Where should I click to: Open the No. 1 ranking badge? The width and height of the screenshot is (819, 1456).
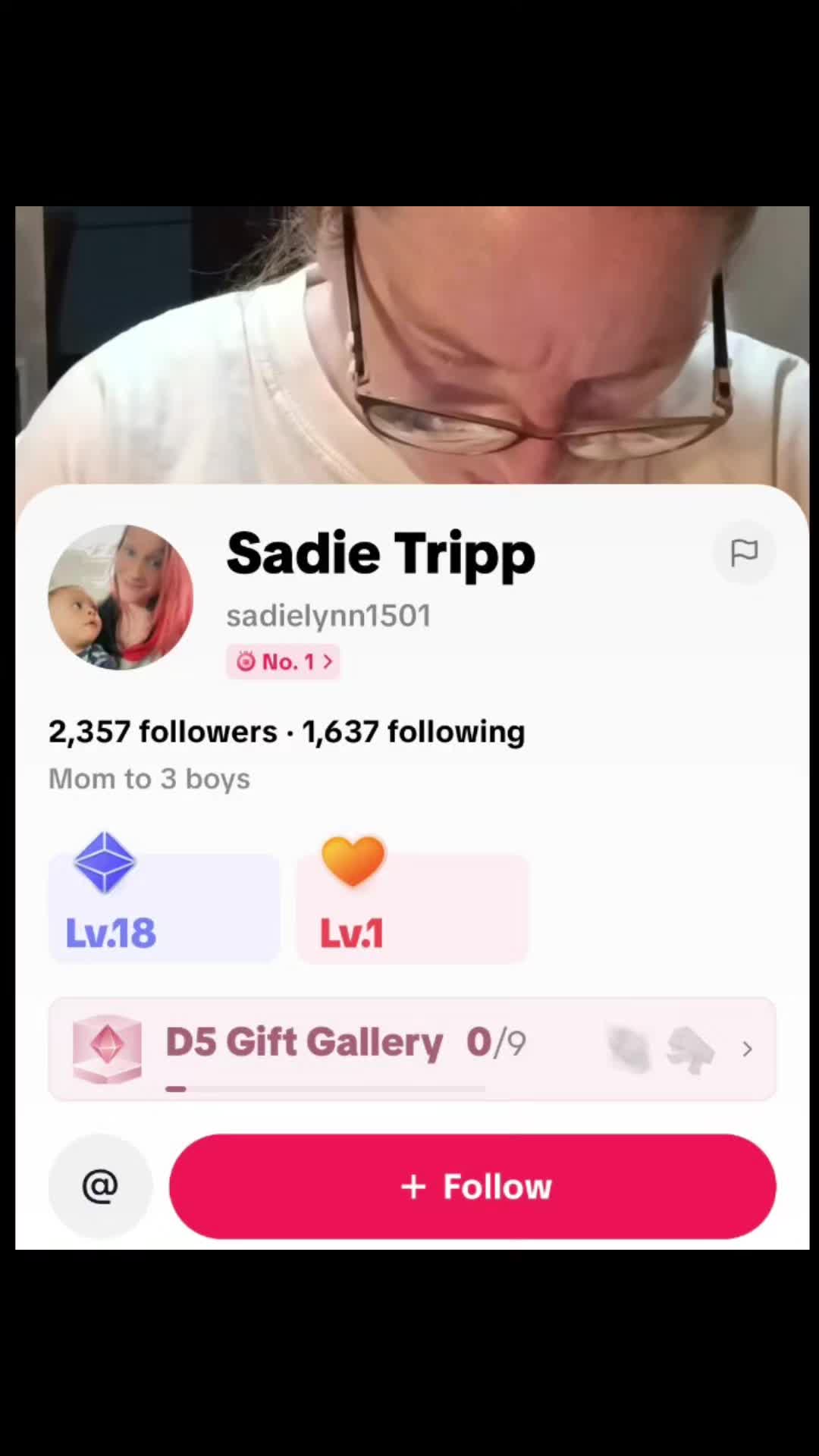pyautogui.click(x=284, y=661)
